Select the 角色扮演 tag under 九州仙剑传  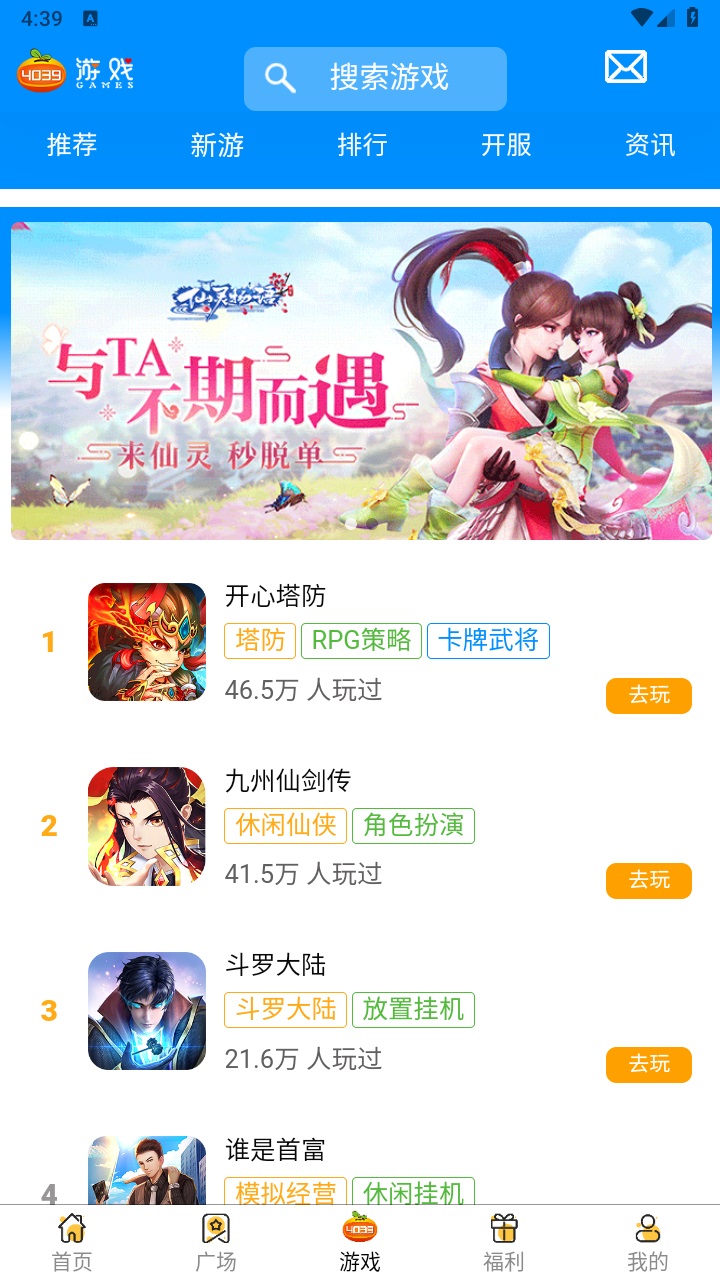point(413,825)
